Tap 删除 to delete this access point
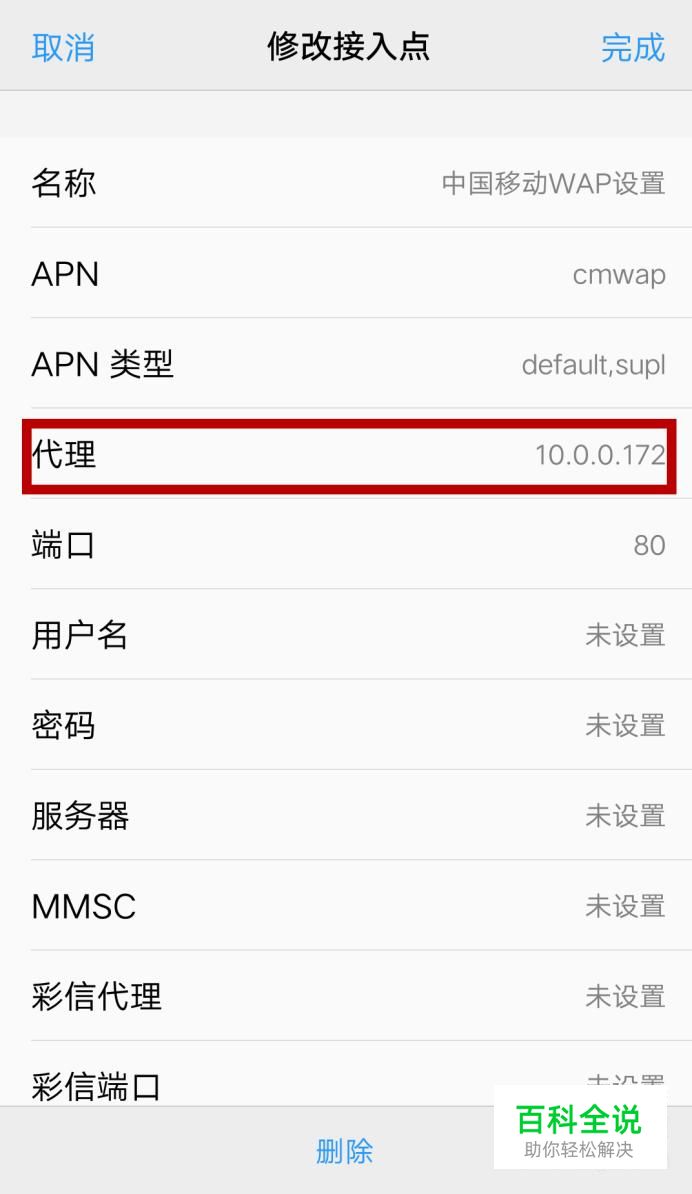This screenshot has height=1194, width=692. (x=344, y=1151)
